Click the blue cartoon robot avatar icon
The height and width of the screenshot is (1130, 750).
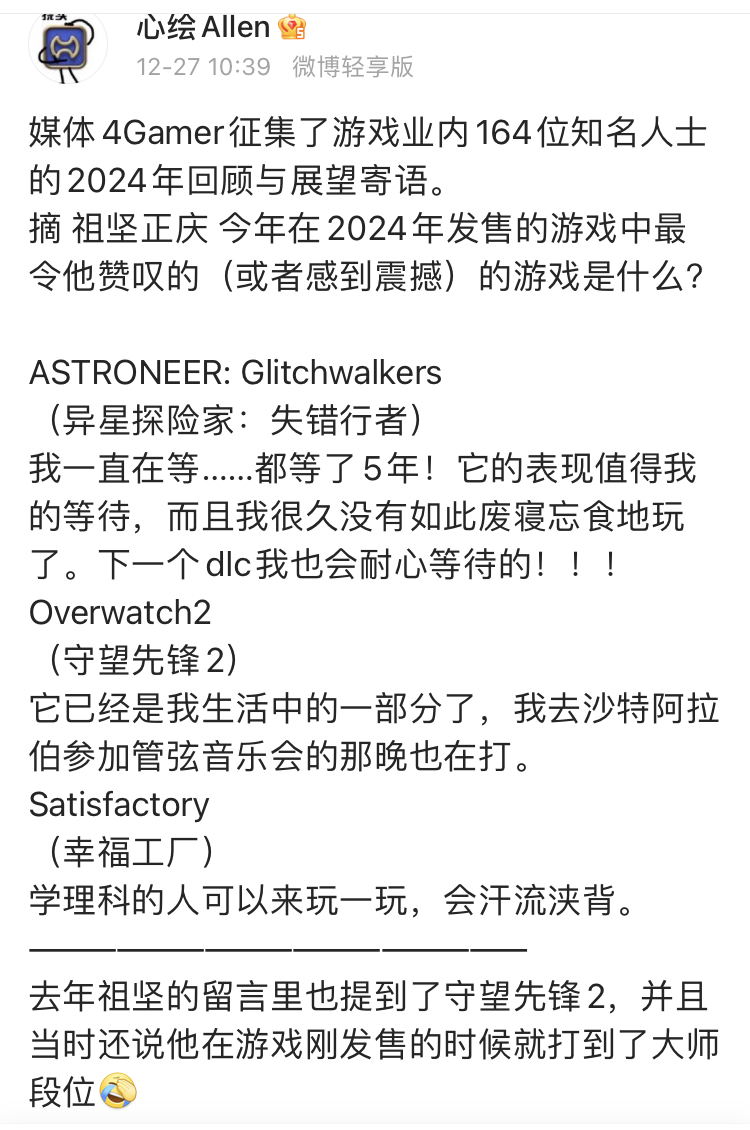pyautogui.click(x=67, y=45)
